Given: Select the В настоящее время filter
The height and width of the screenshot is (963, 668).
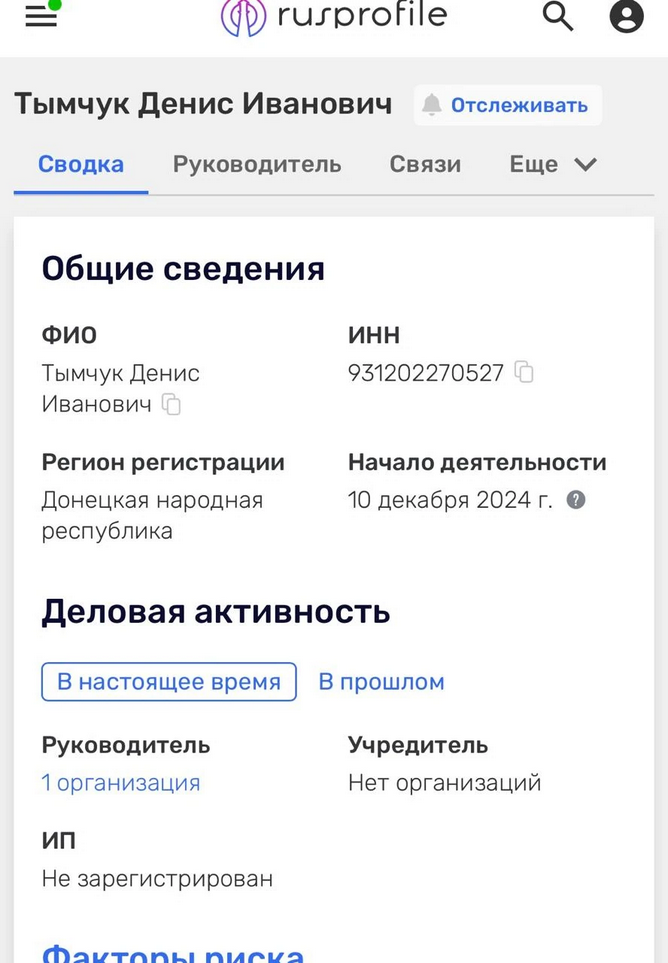Looking at the screenshot, I should [x=169, y=682].
